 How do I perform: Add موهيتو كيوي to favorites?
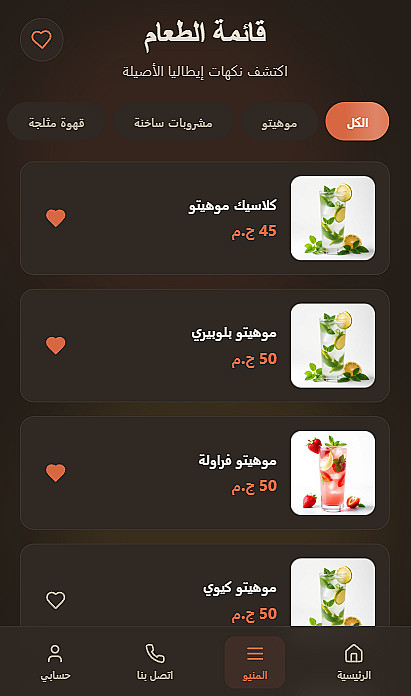55,600
